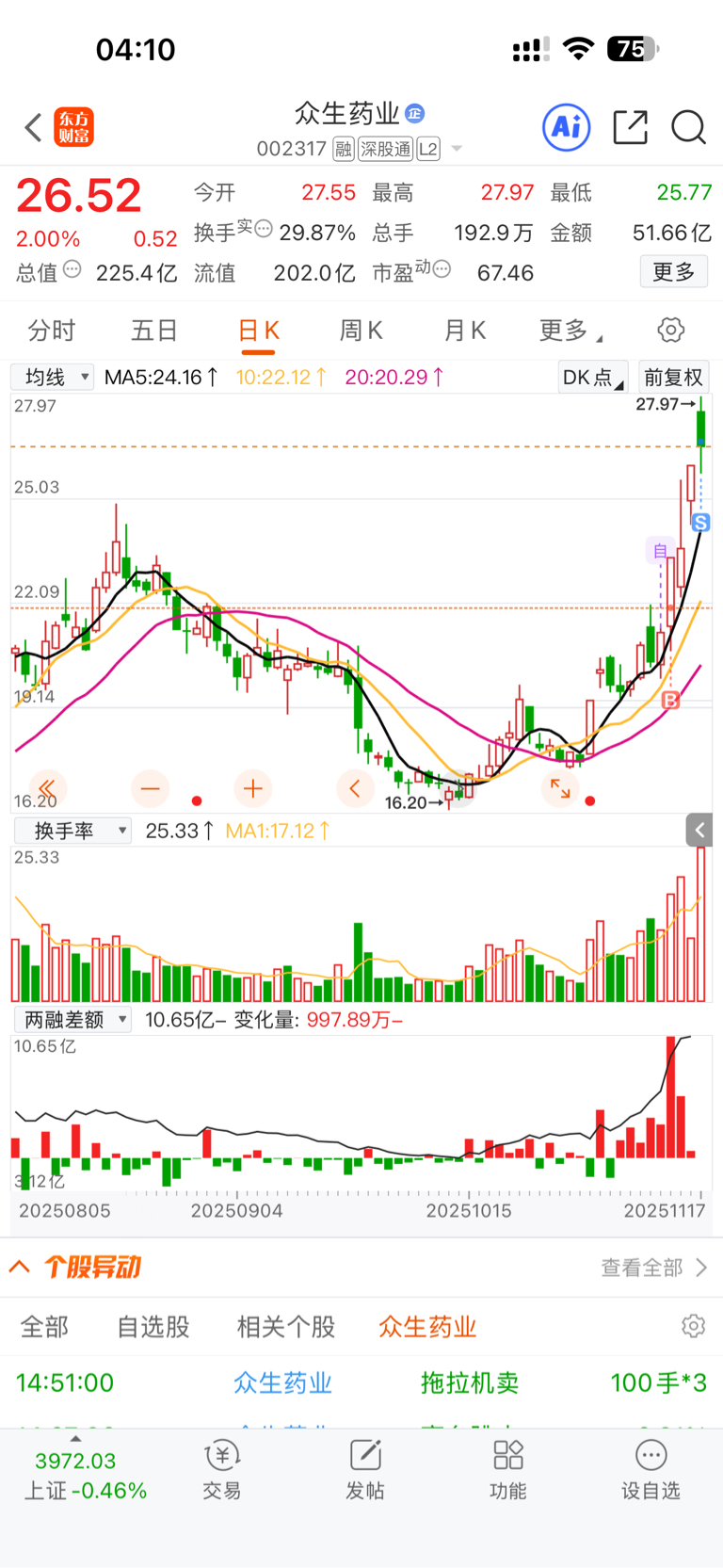Select the 周K chart tab
Viewport: 723px width, 1568px height.
pyautogui.click(x=361, y=331)
